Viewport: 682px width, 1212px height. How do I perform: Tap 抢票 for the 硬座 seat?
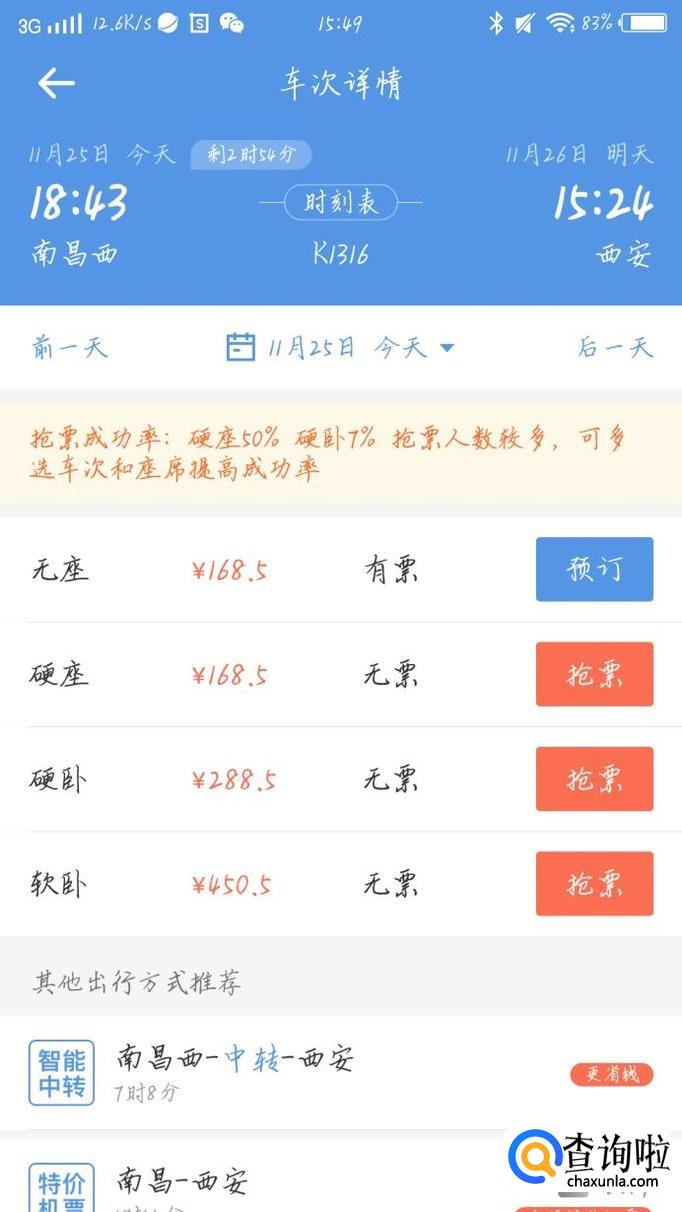click(x=594, y=674)
